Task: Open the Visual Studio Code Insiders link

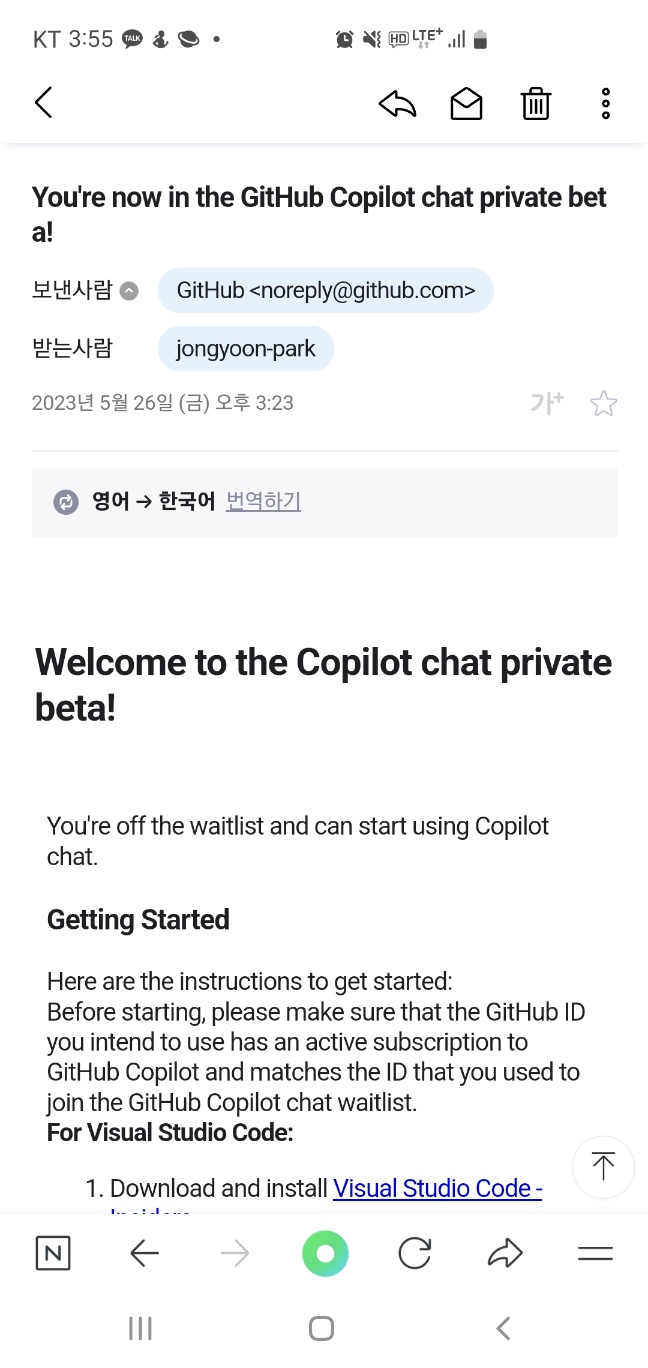Action: coord(437,1190)
